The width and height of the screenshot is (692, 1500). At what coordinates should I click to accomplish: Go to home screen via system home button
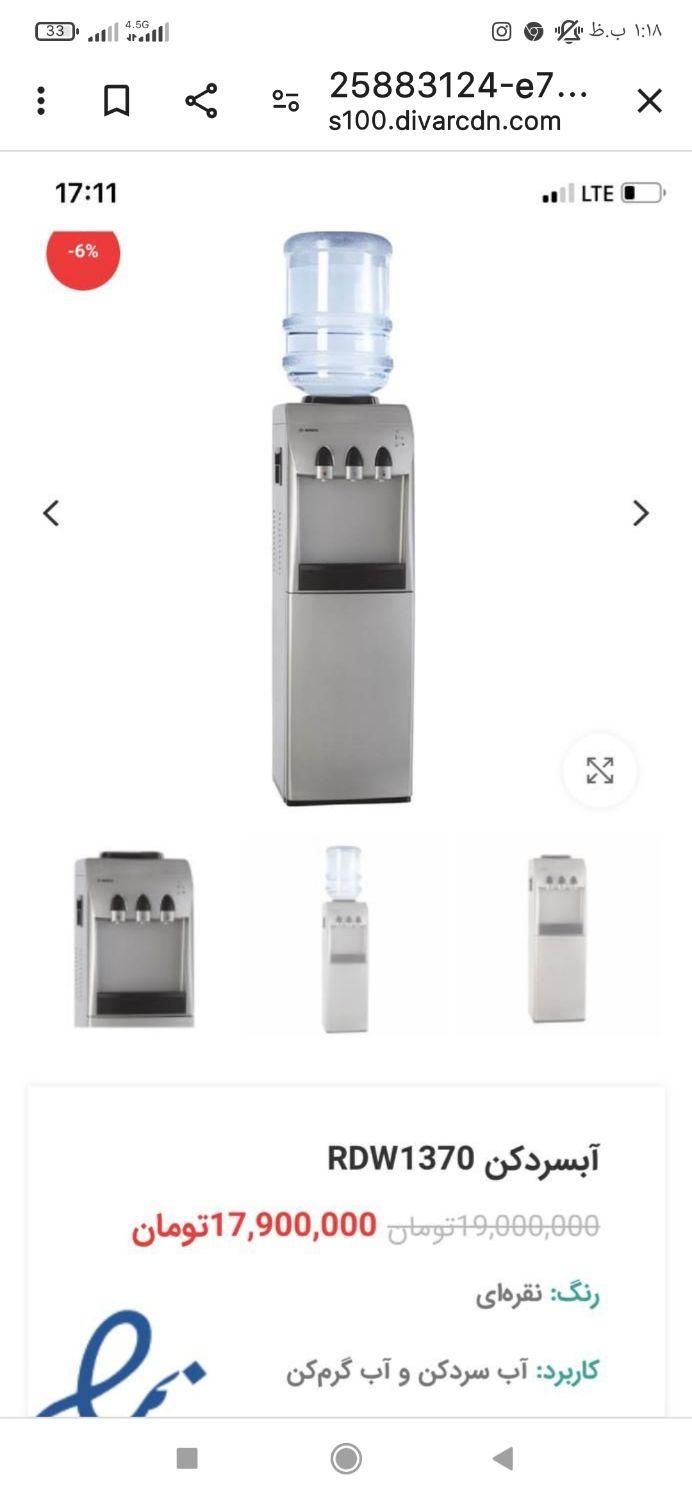[x=346, y=1459]
